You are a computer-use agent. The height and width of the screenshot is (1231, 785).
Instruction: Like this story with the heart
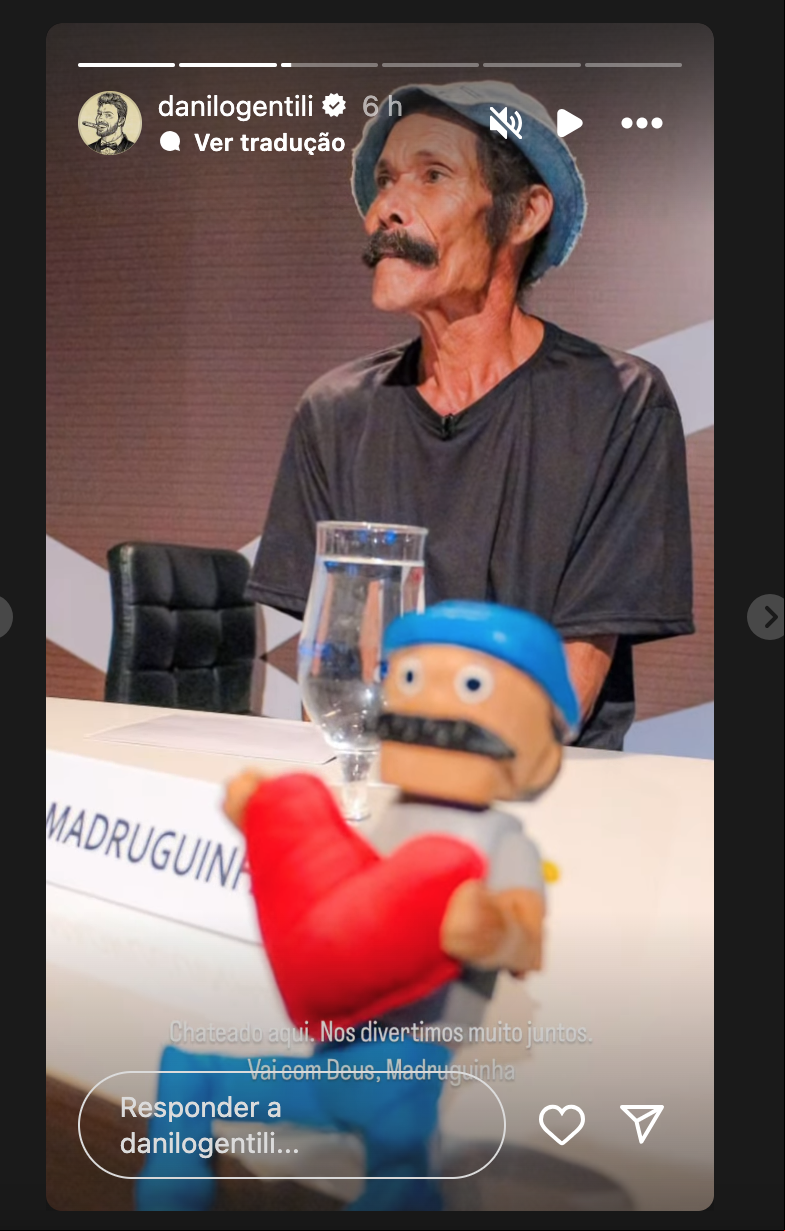click(562, 1124)
